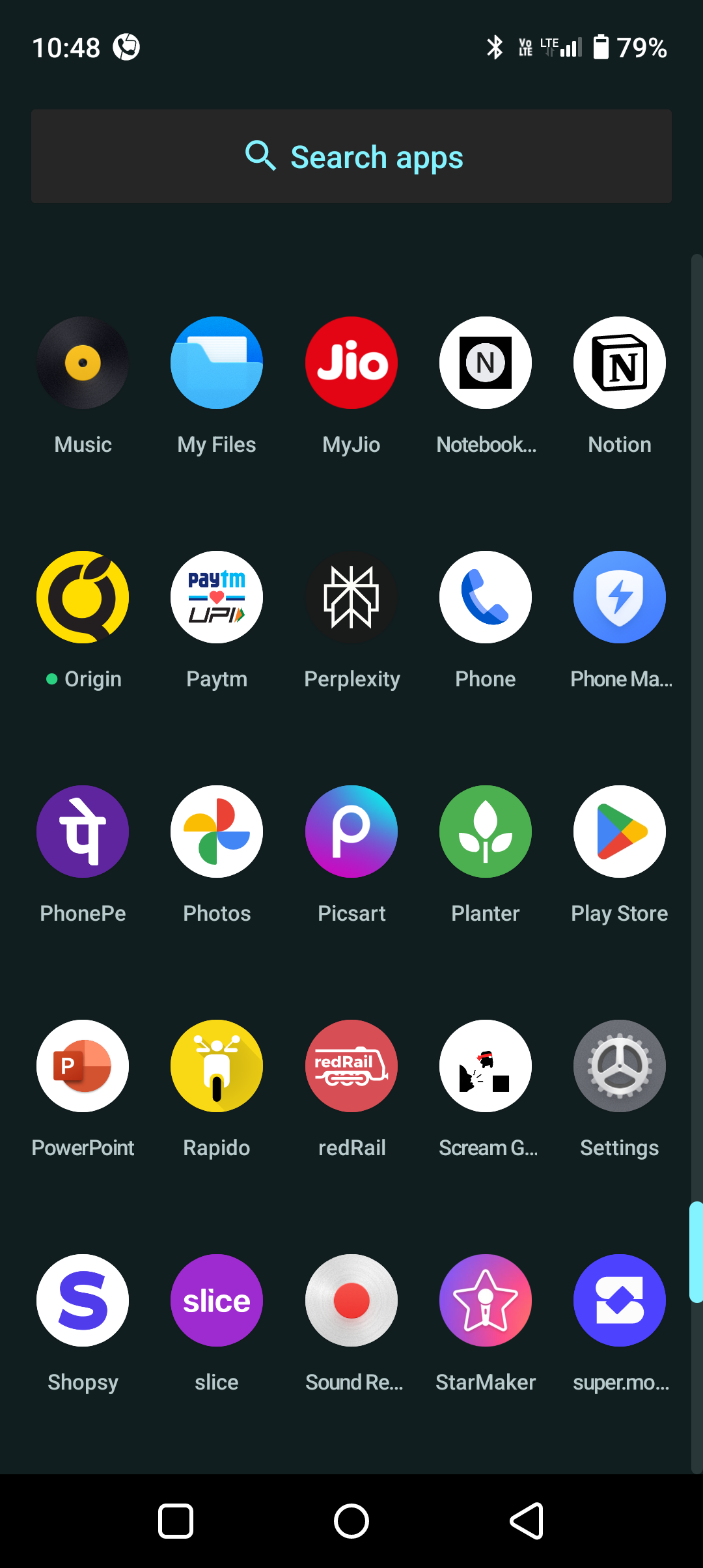Open Google Photos

coord(217,832)
